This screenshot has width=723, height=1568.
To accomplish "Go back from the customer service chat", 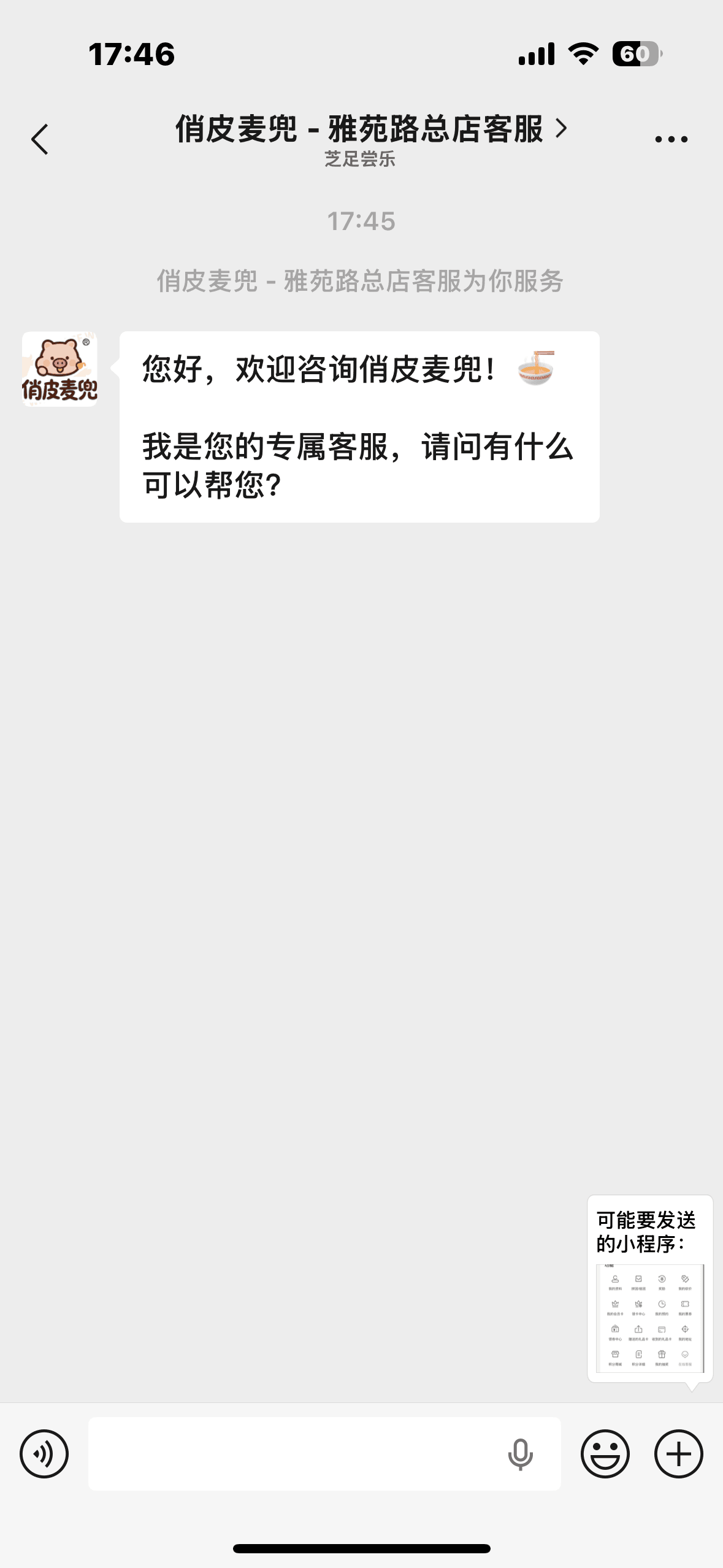I will click(40, 139).
